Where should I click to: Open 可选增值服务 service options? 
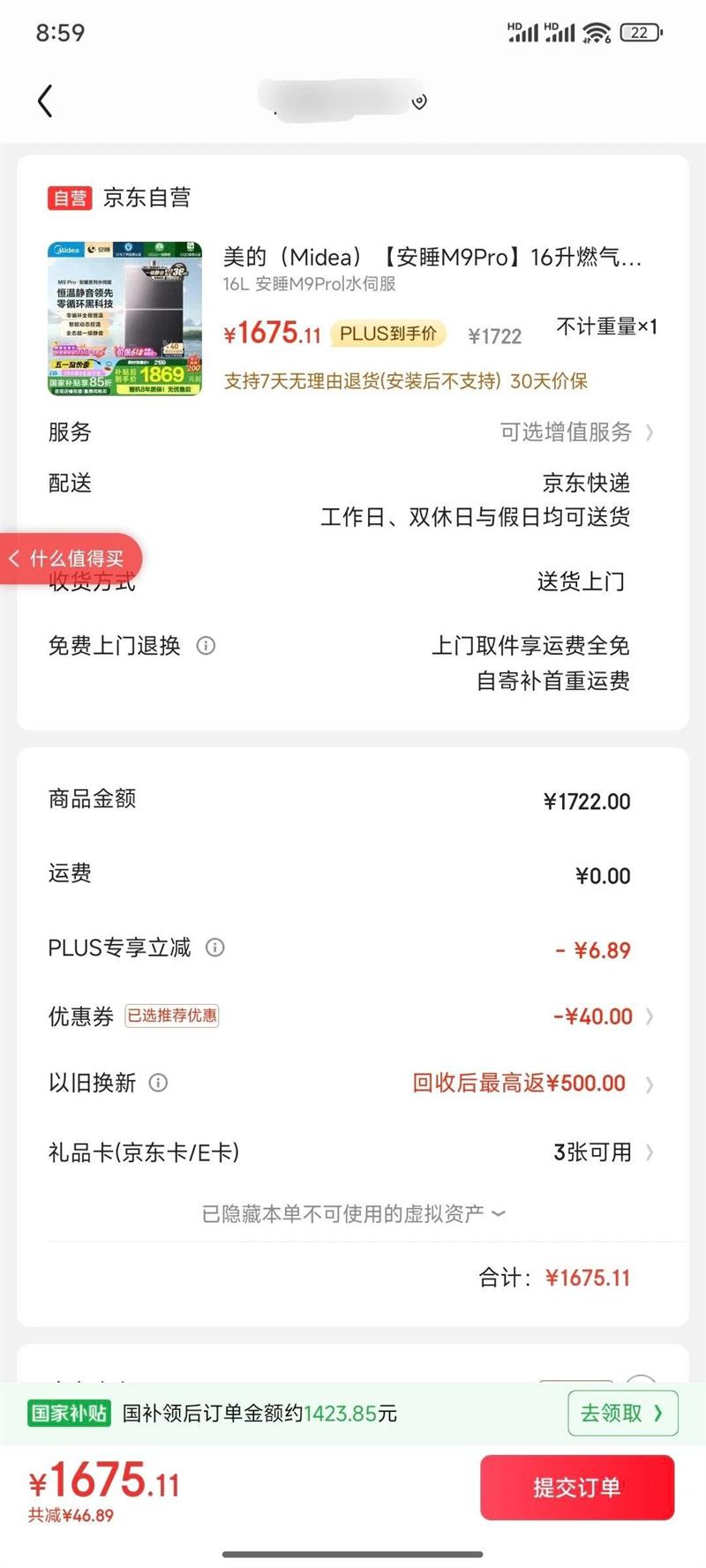pos(575,432)
